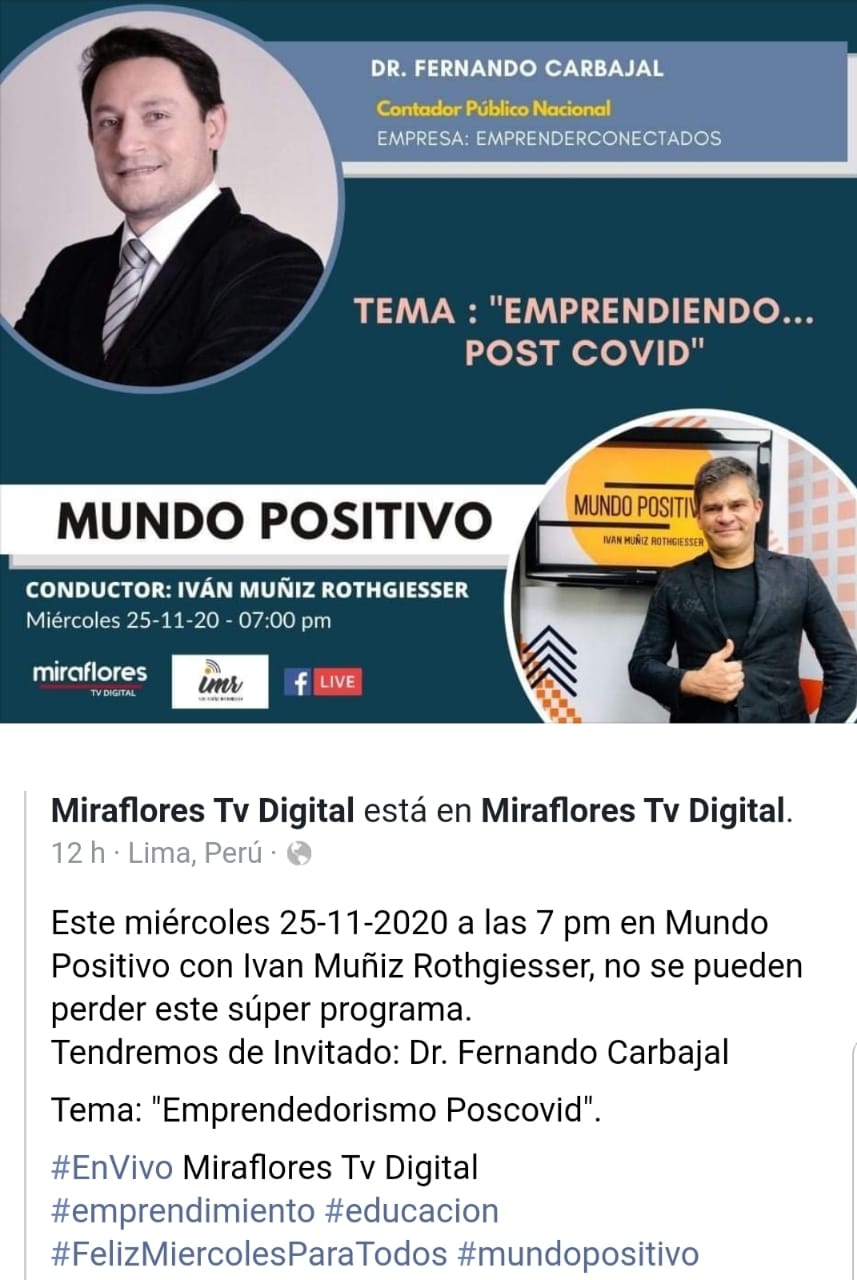The image size is (857, 1280).
Task: Open the #educacion hashtag
Action: (x=412, y=1211)
